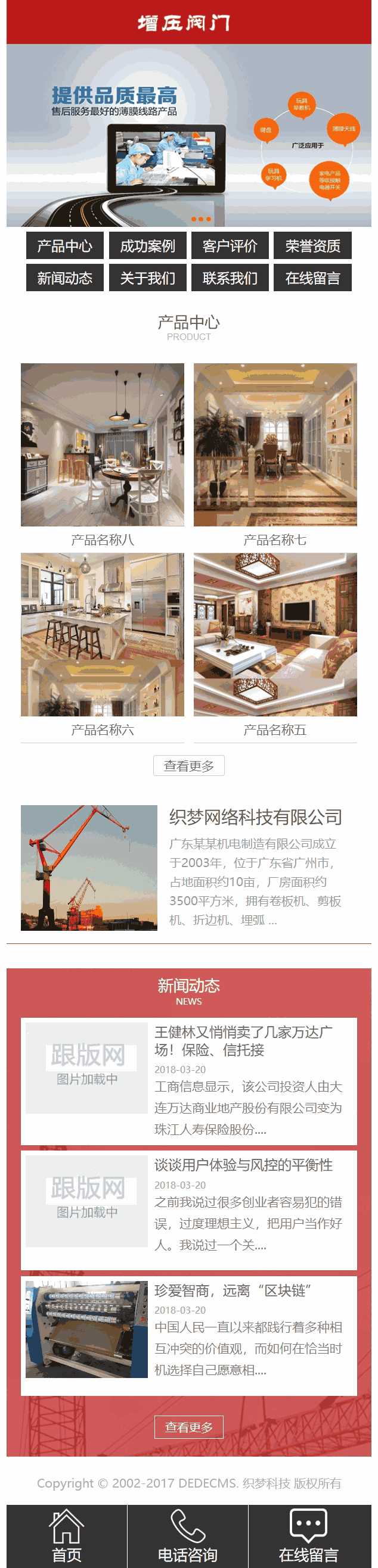Open the 成功案例 menu button

(x=147, y=245)
